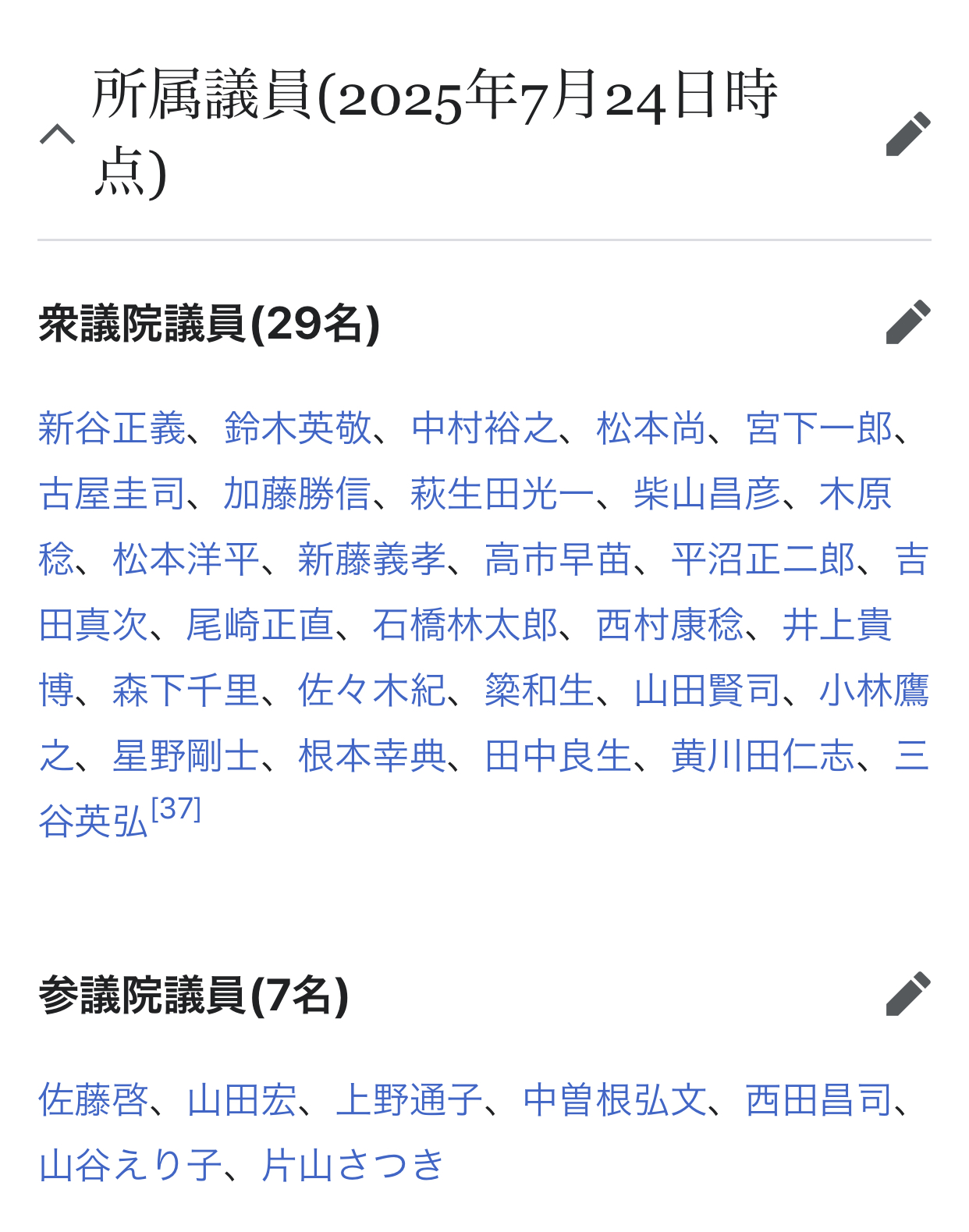
Task: Open the 黄川田仁志 page
Action: [x=763, y=756]
